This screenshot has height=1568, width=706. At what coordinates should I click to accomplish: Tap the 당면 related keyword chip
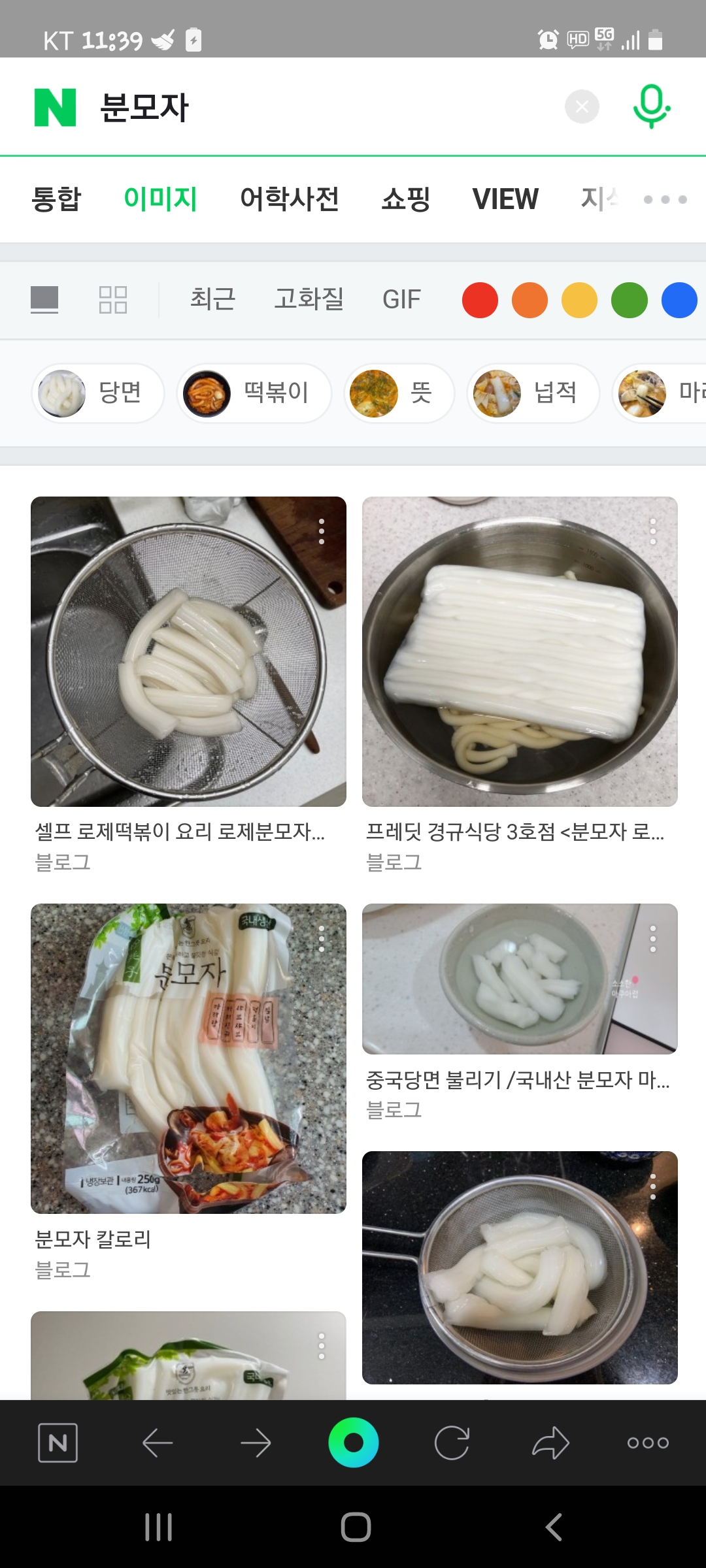98,393
